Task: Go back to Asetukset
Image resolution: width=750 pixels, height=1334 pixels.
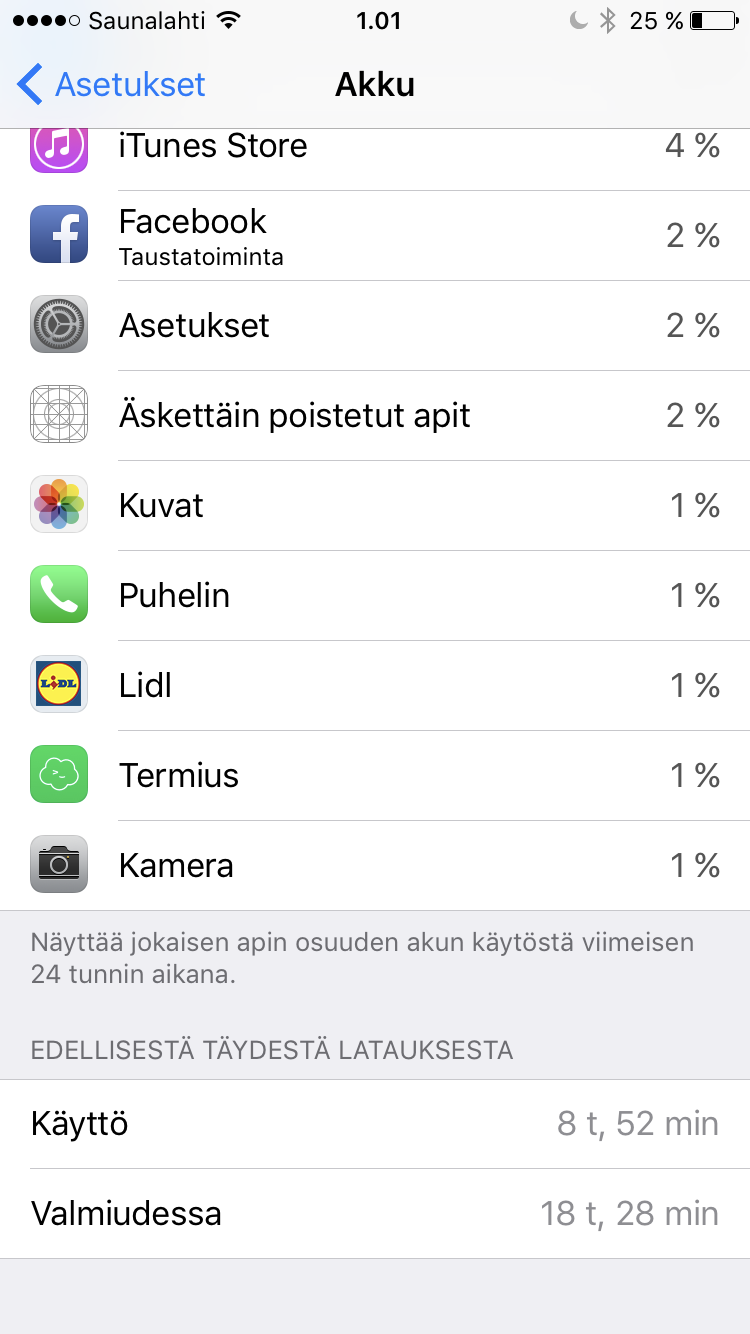Action: 112,85
